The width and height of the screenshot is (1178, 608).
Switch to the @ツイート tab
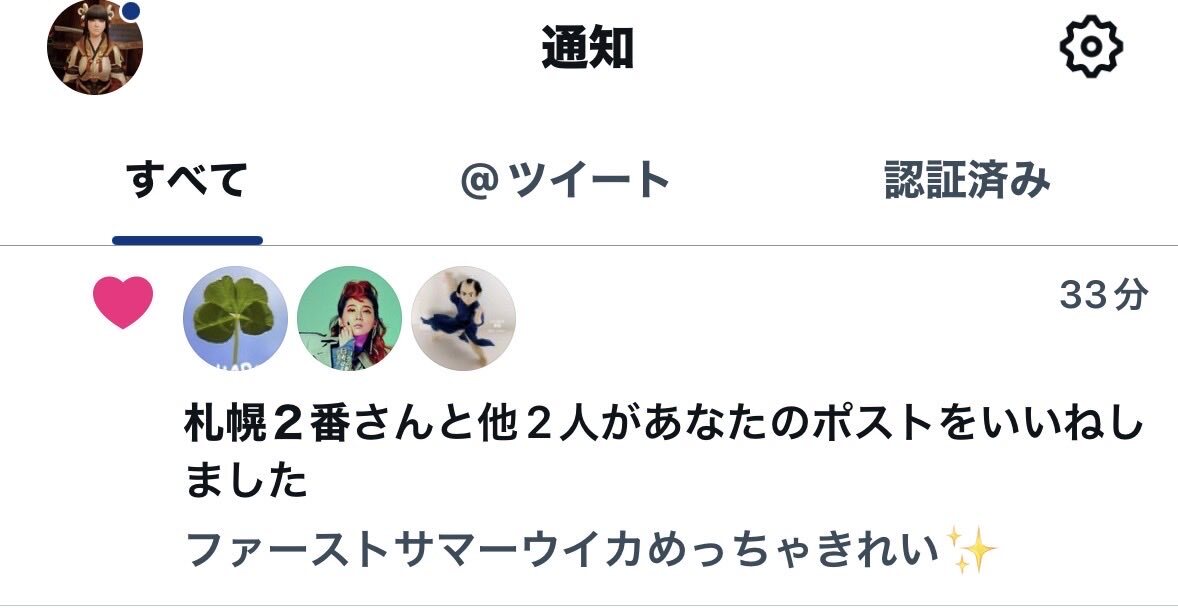[565, 181]
